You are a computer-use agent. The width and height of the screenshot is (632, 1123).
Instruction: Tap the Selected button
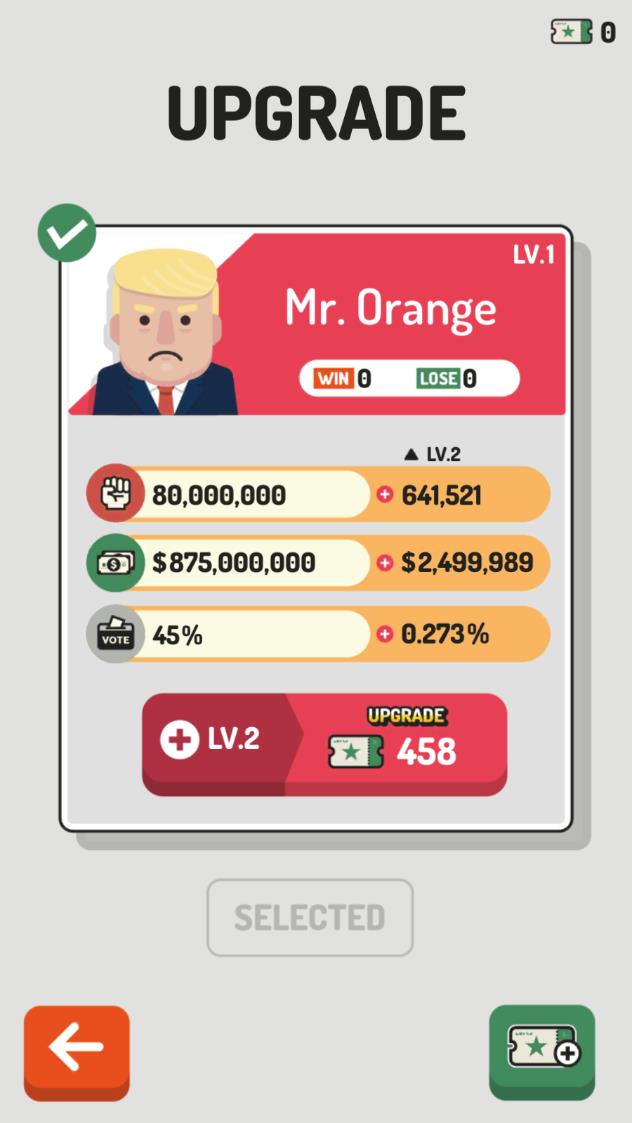(310, 917)
